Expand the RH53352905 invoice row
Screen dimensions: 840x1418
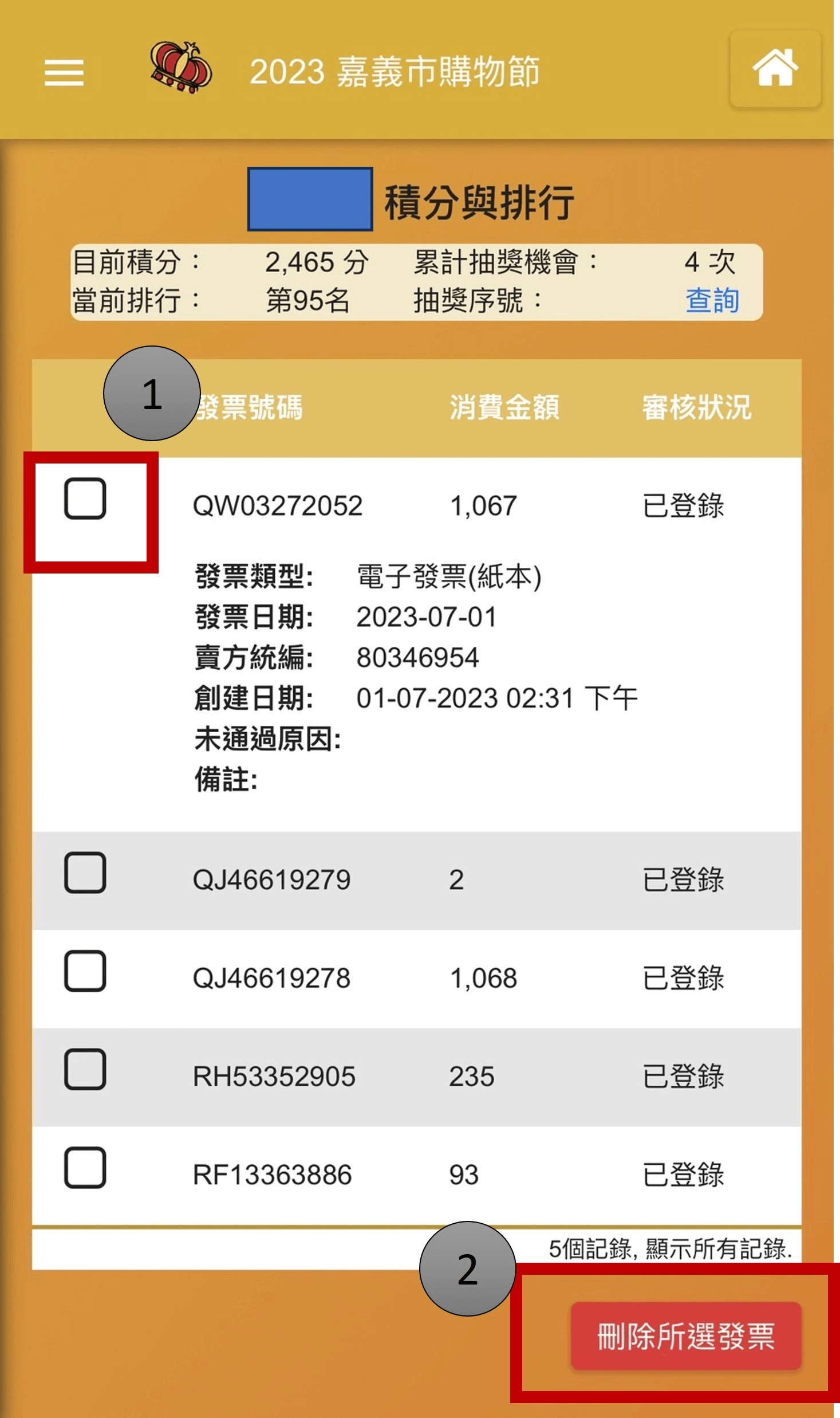click(416, 1077)
